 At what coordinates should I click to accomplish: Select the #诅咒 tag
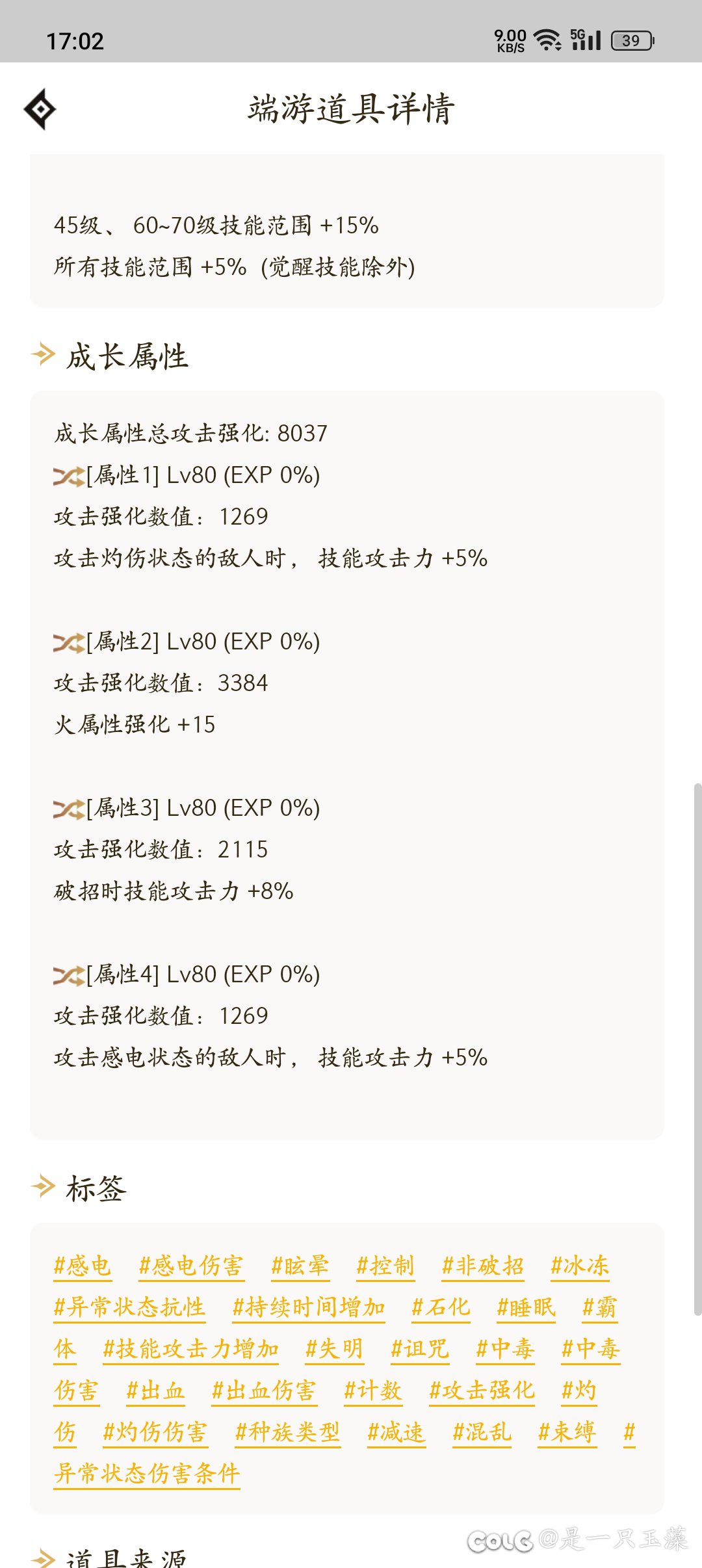pos(420,1349)
